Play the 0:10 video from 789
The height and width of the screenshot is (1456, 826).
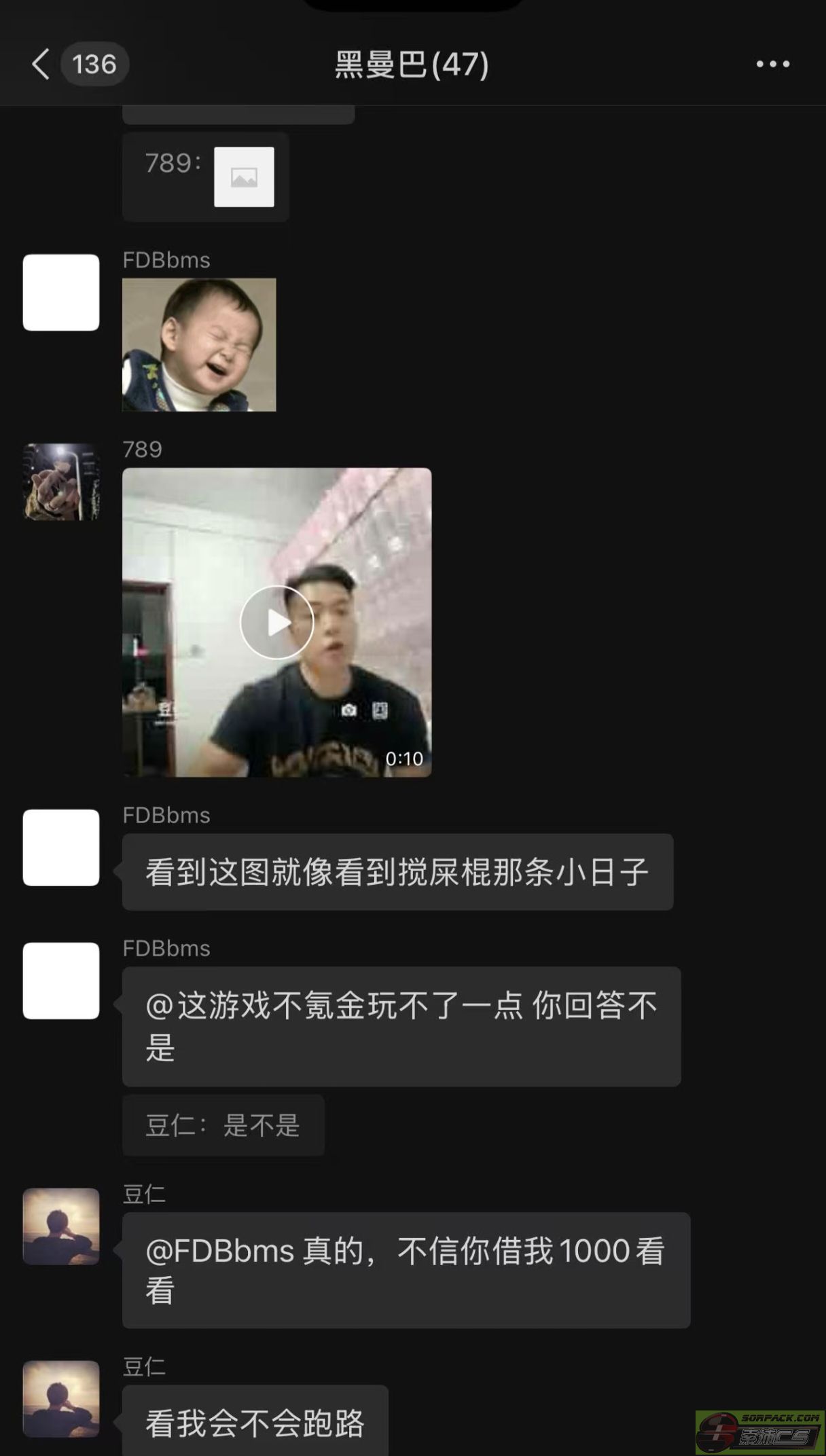tap(276, 622)
